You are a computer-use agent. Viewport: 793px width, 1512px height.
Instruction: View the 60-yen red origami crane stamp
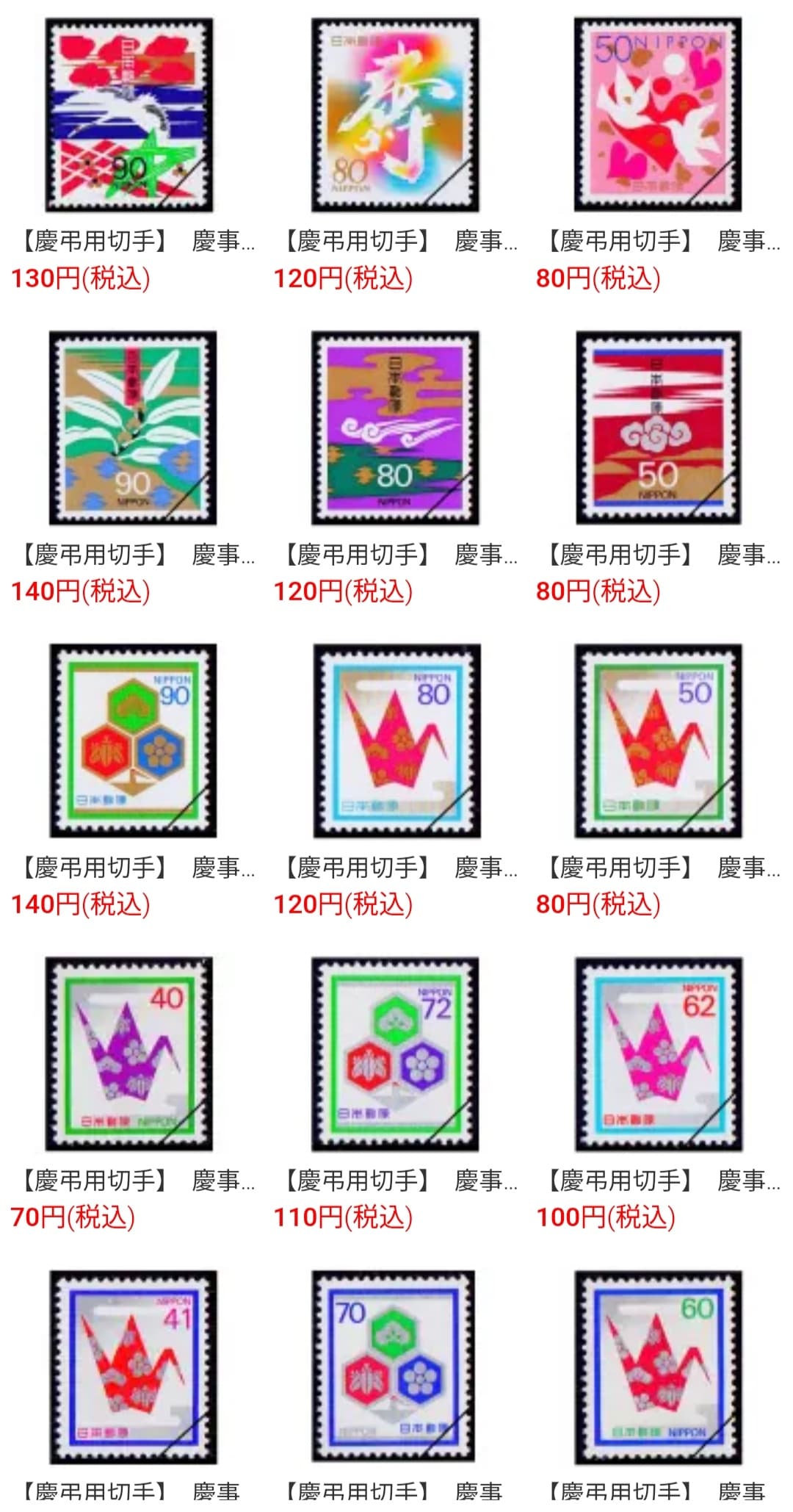[658, 1367]
